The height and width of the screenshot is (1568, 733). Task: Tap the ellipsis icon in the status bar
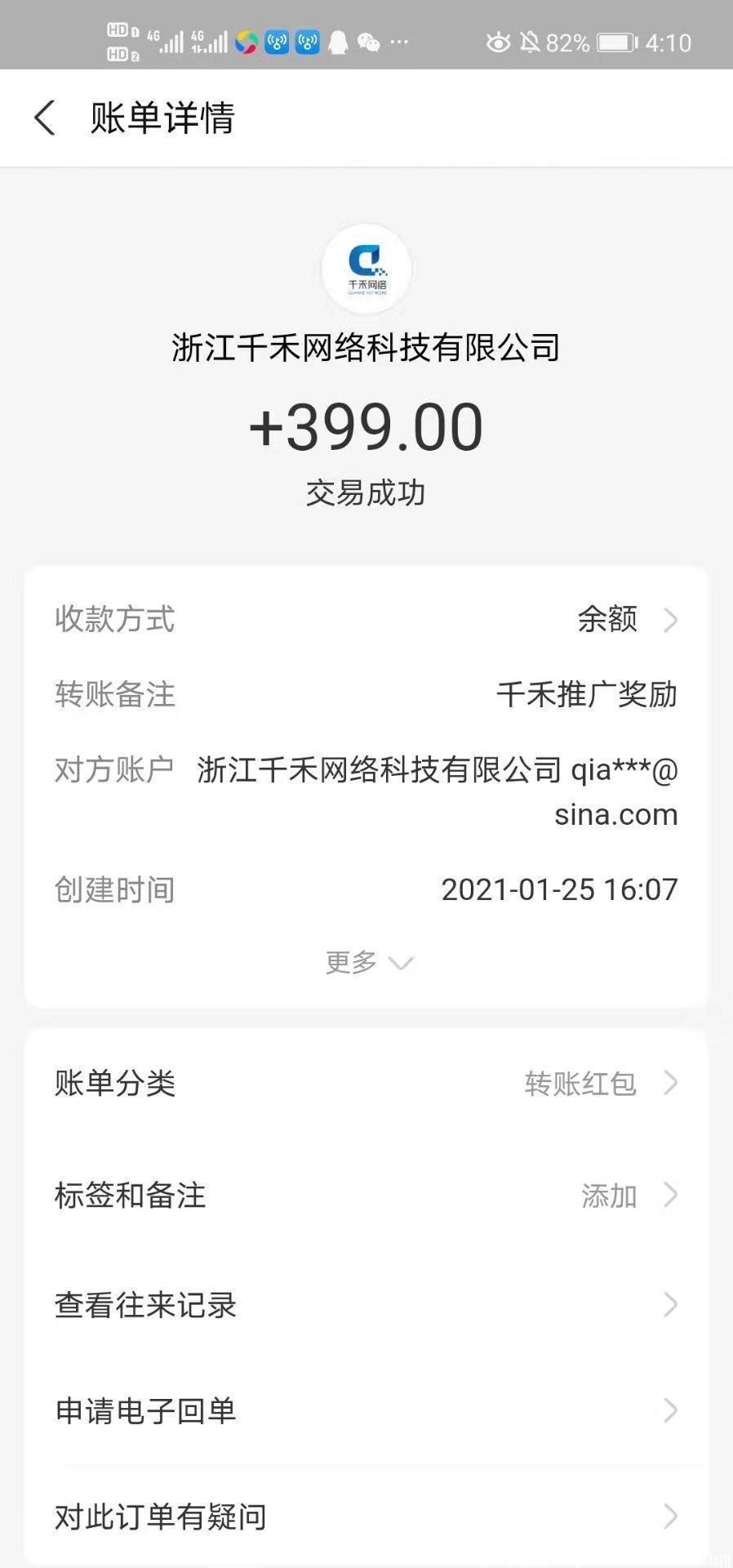coord(399,42)
